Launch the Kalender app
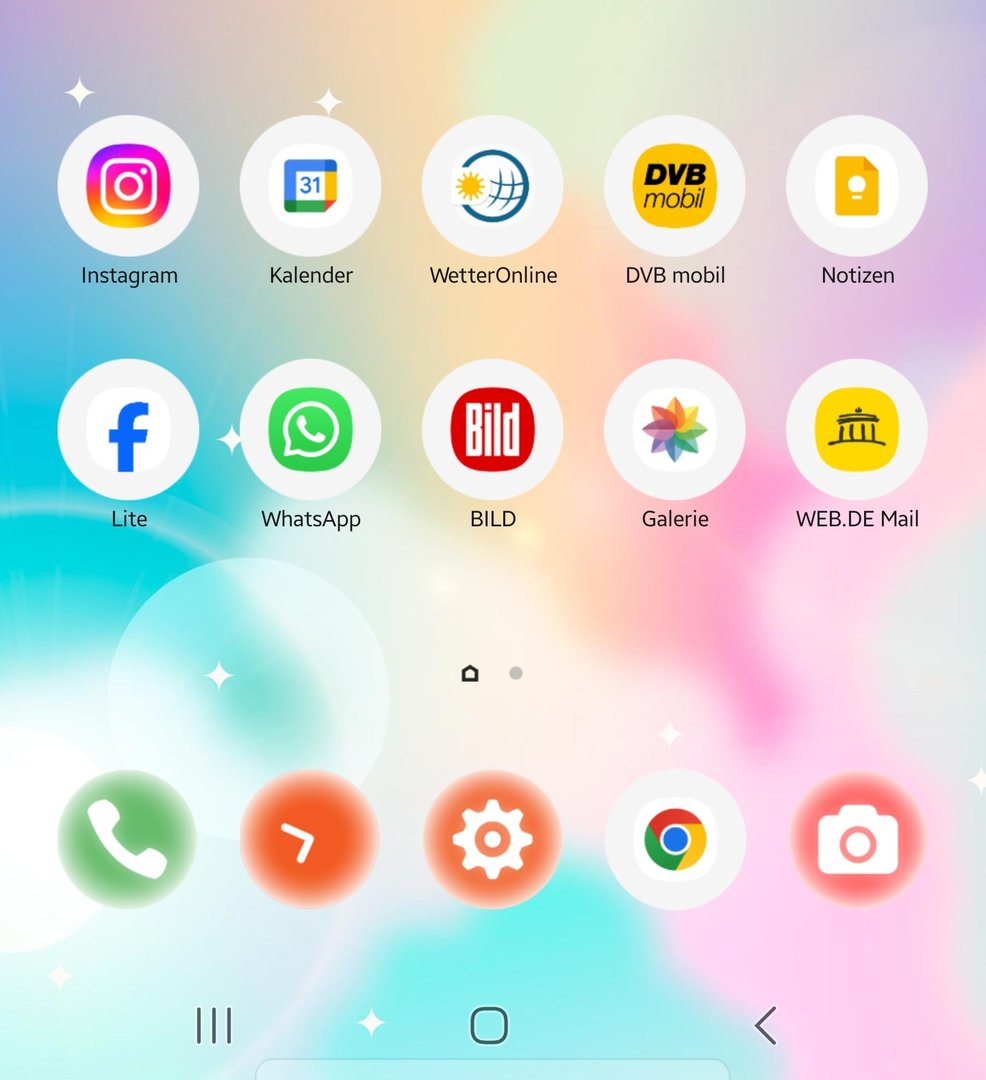Viewport: 986px width, 1080px height. click(x=310, y=187)
